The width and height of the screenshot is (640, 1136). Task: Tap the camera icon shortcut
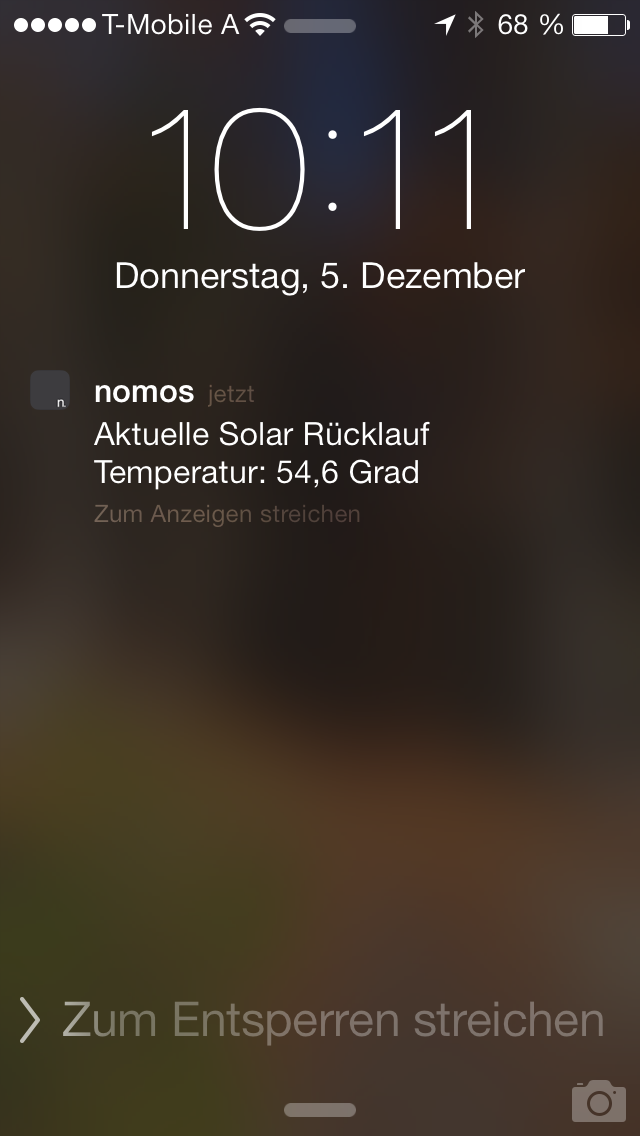click(x=598, y=1100)
